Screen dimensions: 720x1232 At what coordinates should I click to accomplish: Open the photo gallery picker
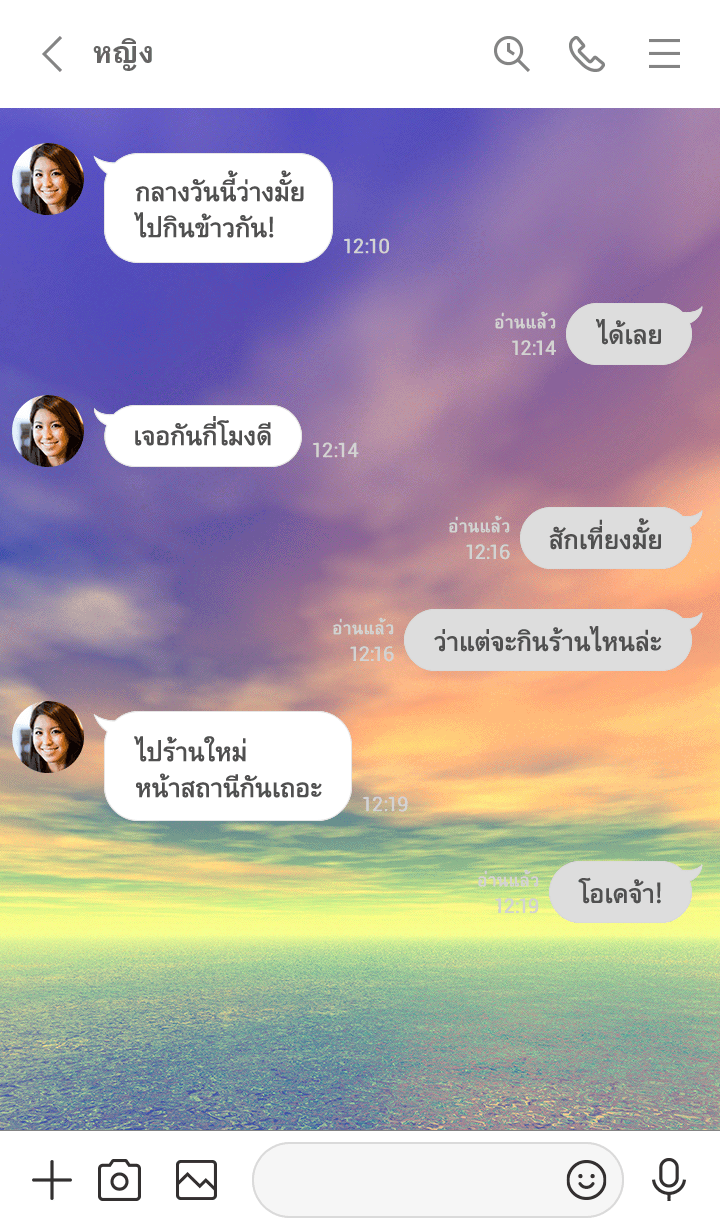click(196, 1181)
